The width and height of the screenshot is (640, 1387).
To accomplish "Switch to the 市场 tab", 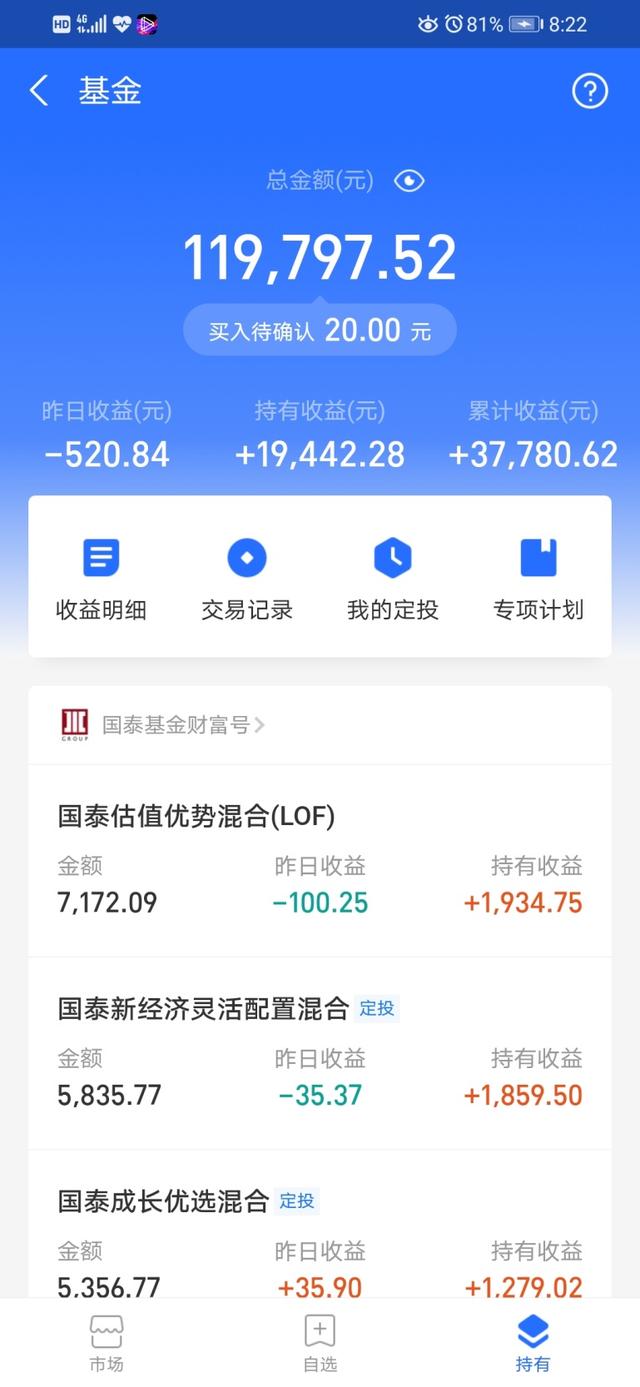I will [x=106, y=1343].
